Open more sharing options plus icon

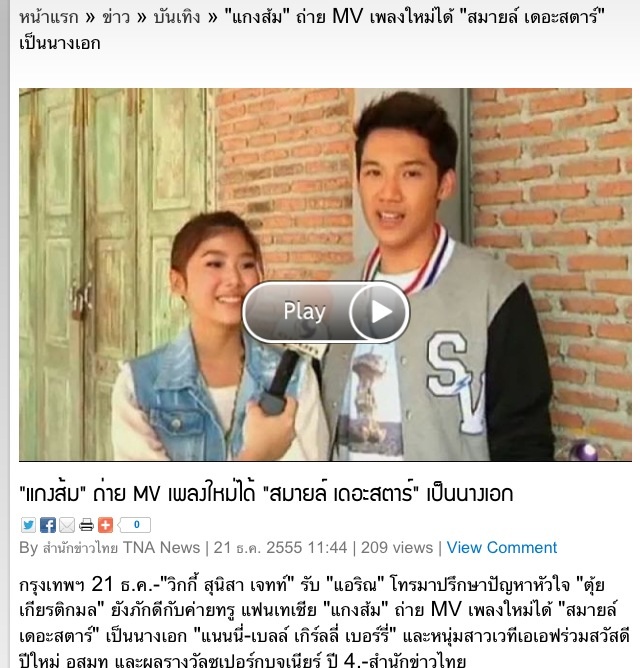coord(105,525)
